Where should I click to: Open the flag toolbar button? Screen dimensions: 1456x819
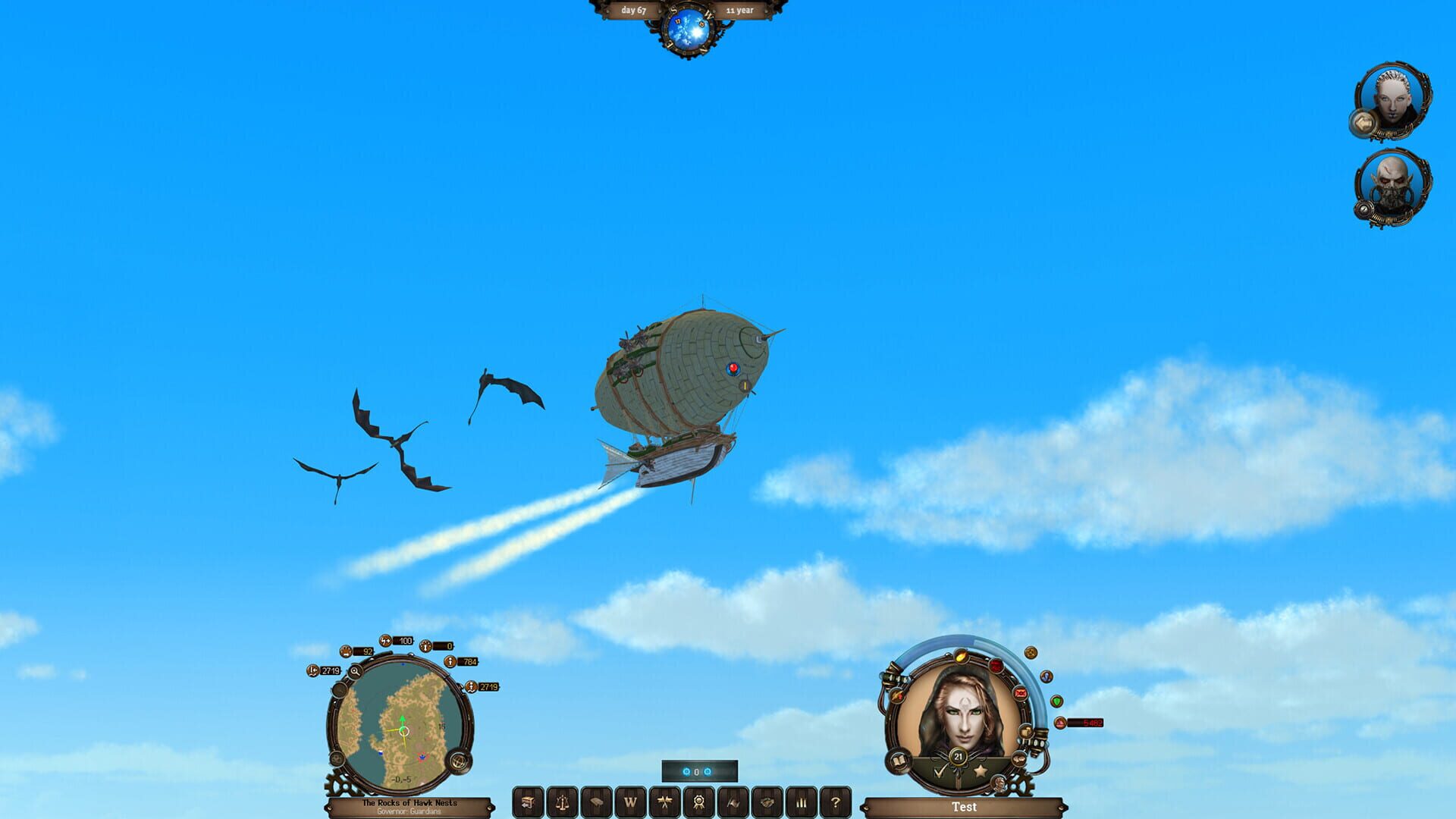pos(733,802)
